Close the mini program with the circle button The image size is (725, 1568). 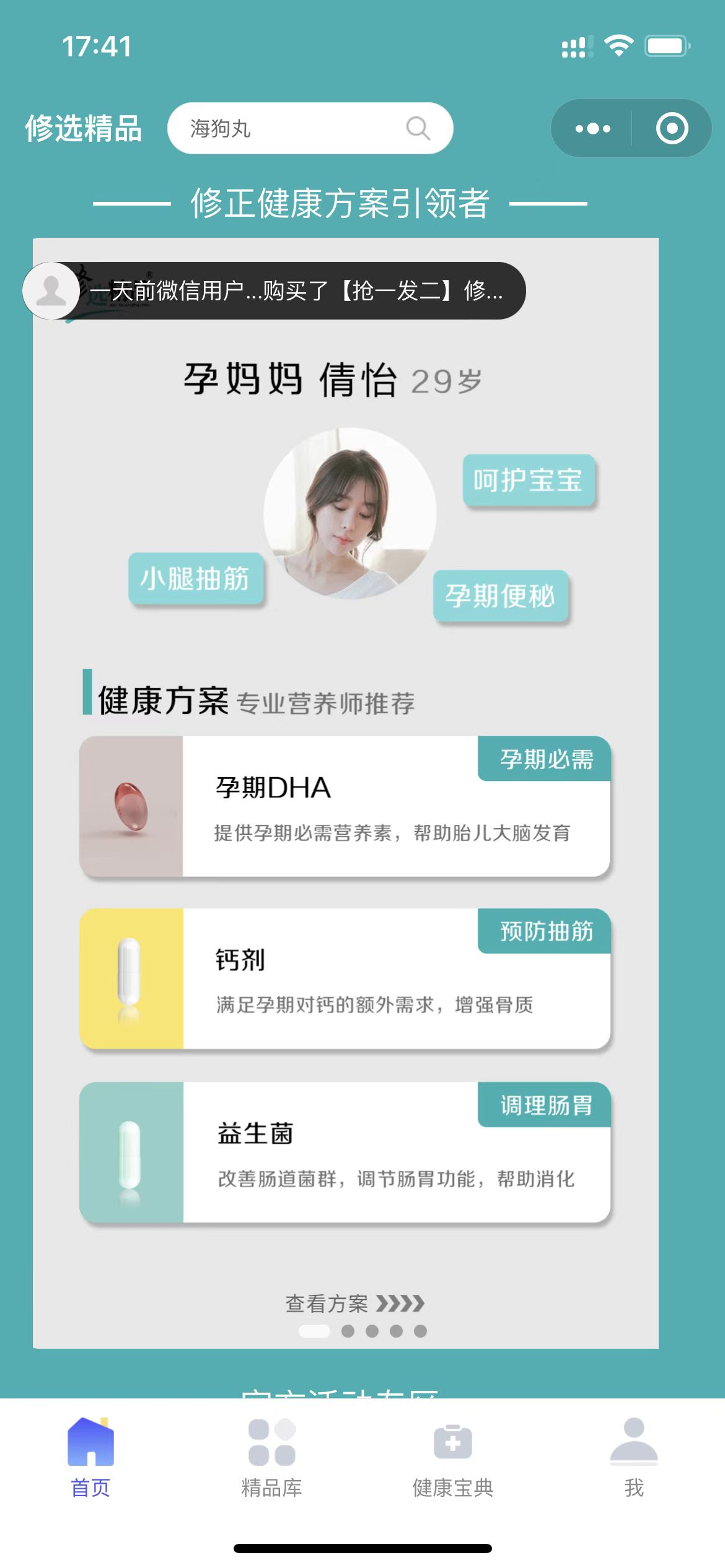coord(672,129)
